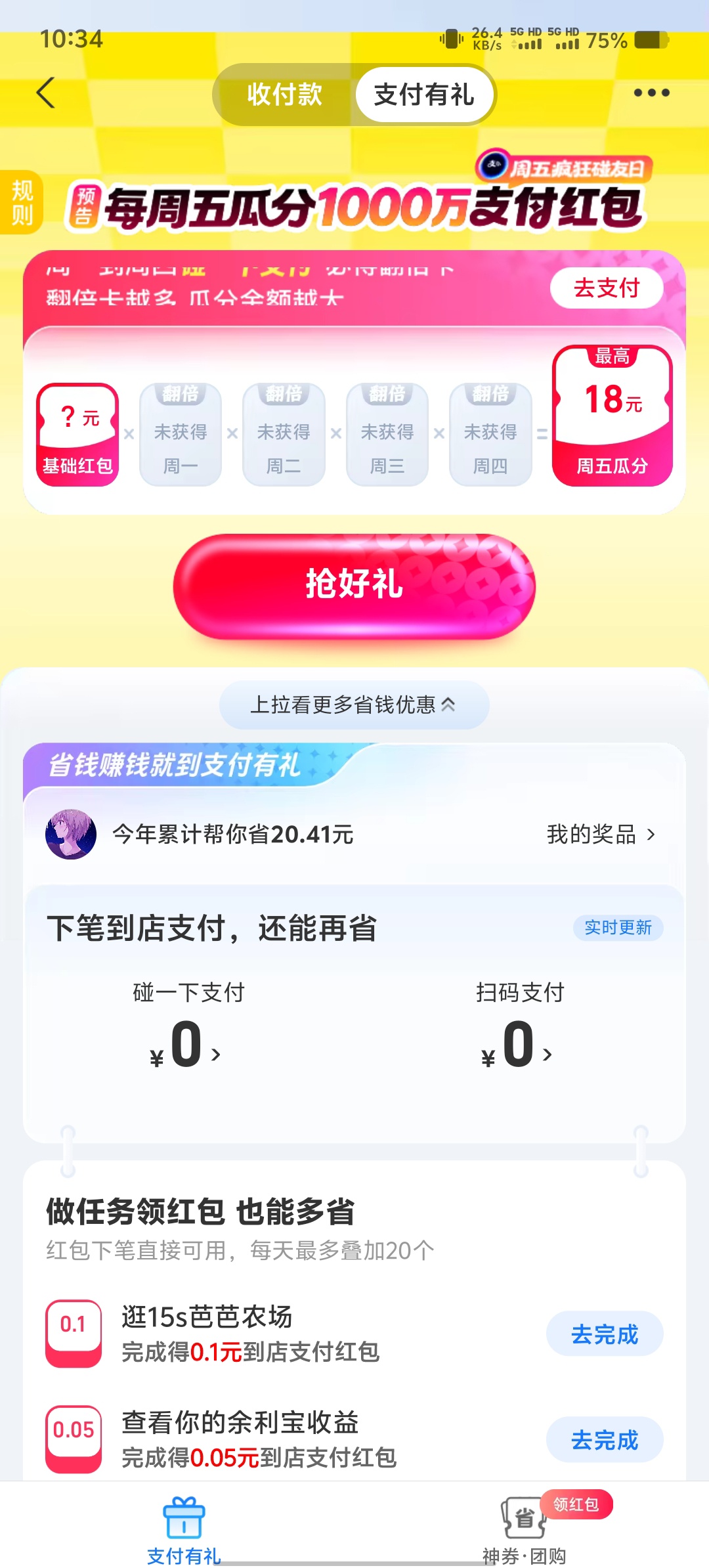Expand 上拉看更多省钱优惠 section
Viewport: 709px width, 1568px height.
point(354,704)
